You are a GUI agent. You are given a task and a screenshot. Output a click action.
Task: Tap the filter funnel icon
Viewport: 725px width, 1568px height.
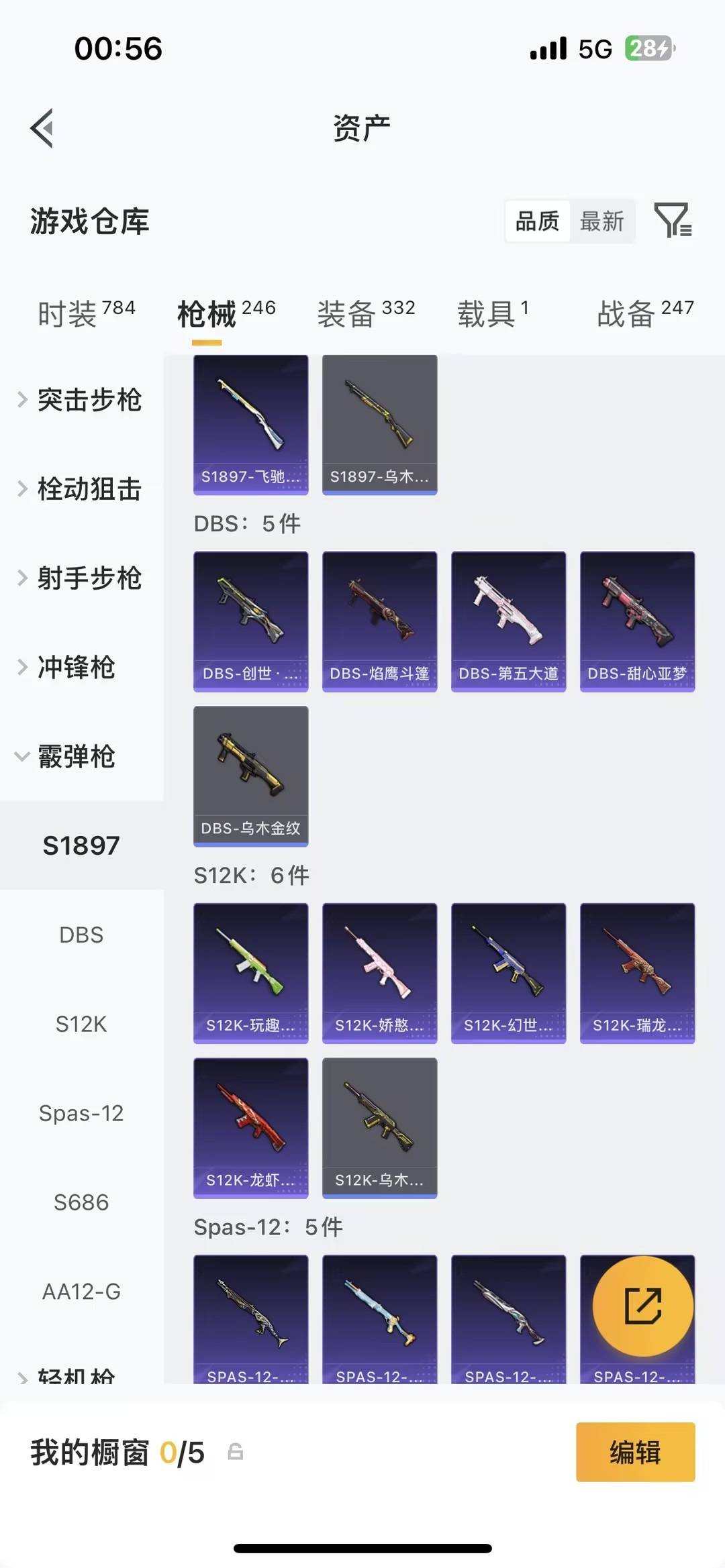click(673, 221)
